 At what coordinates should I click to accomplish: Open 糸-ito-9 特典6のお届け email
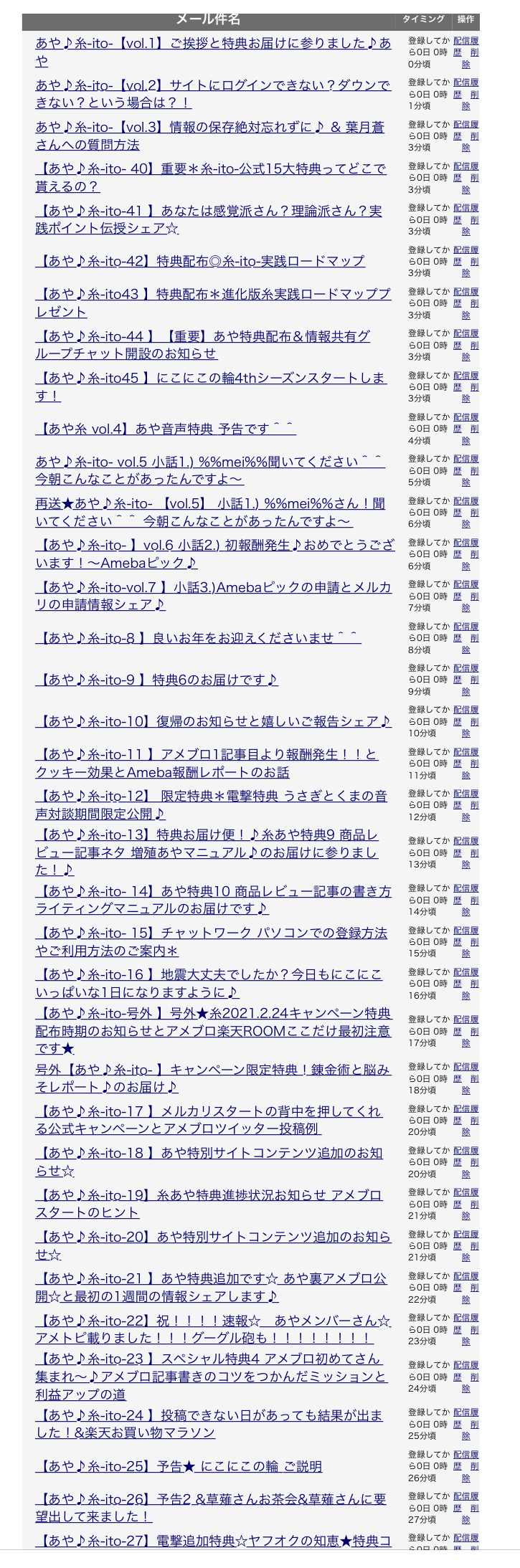click(156, 680)
